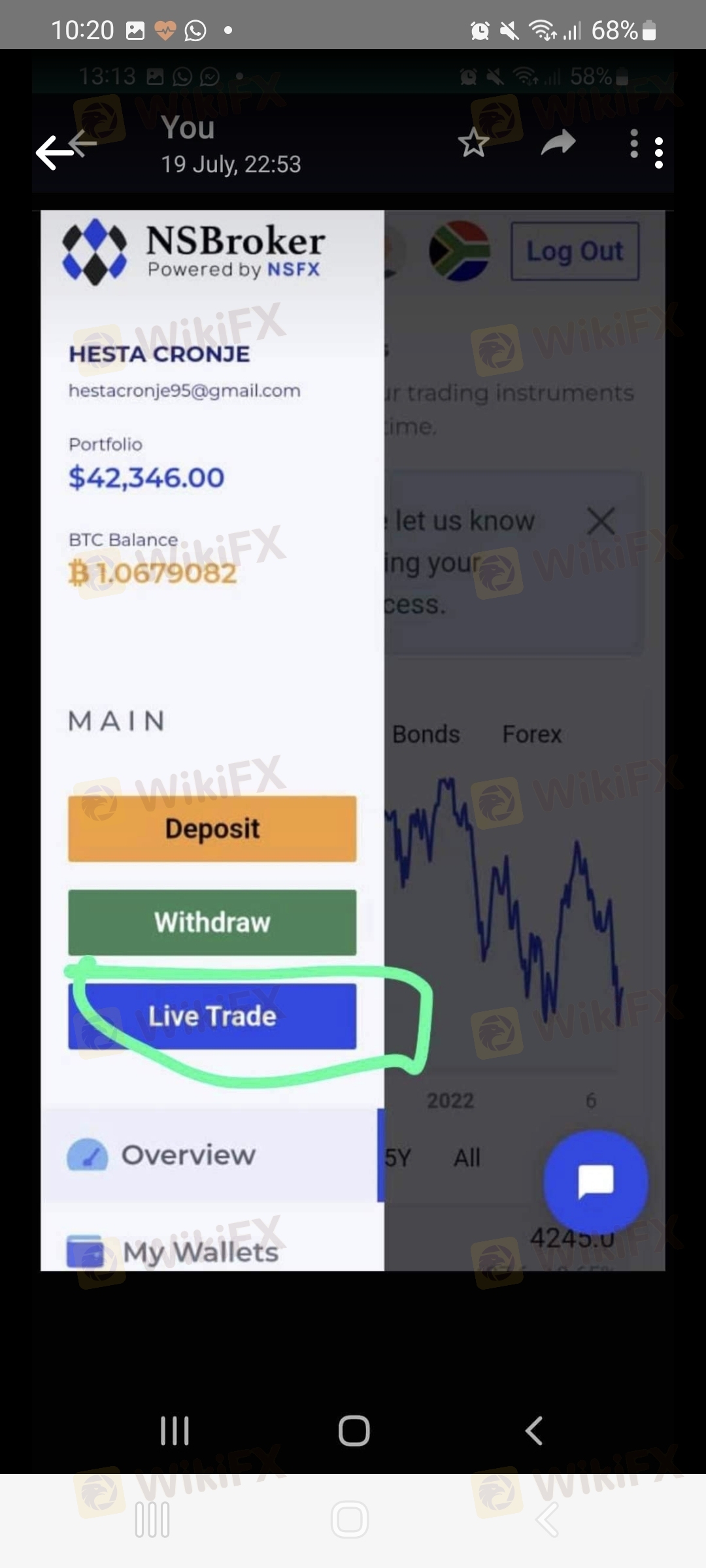Image resolution: width=706 pixels, height=1568 pixels.
Task: Go back from the image viewer
Action: pos(55,153)
